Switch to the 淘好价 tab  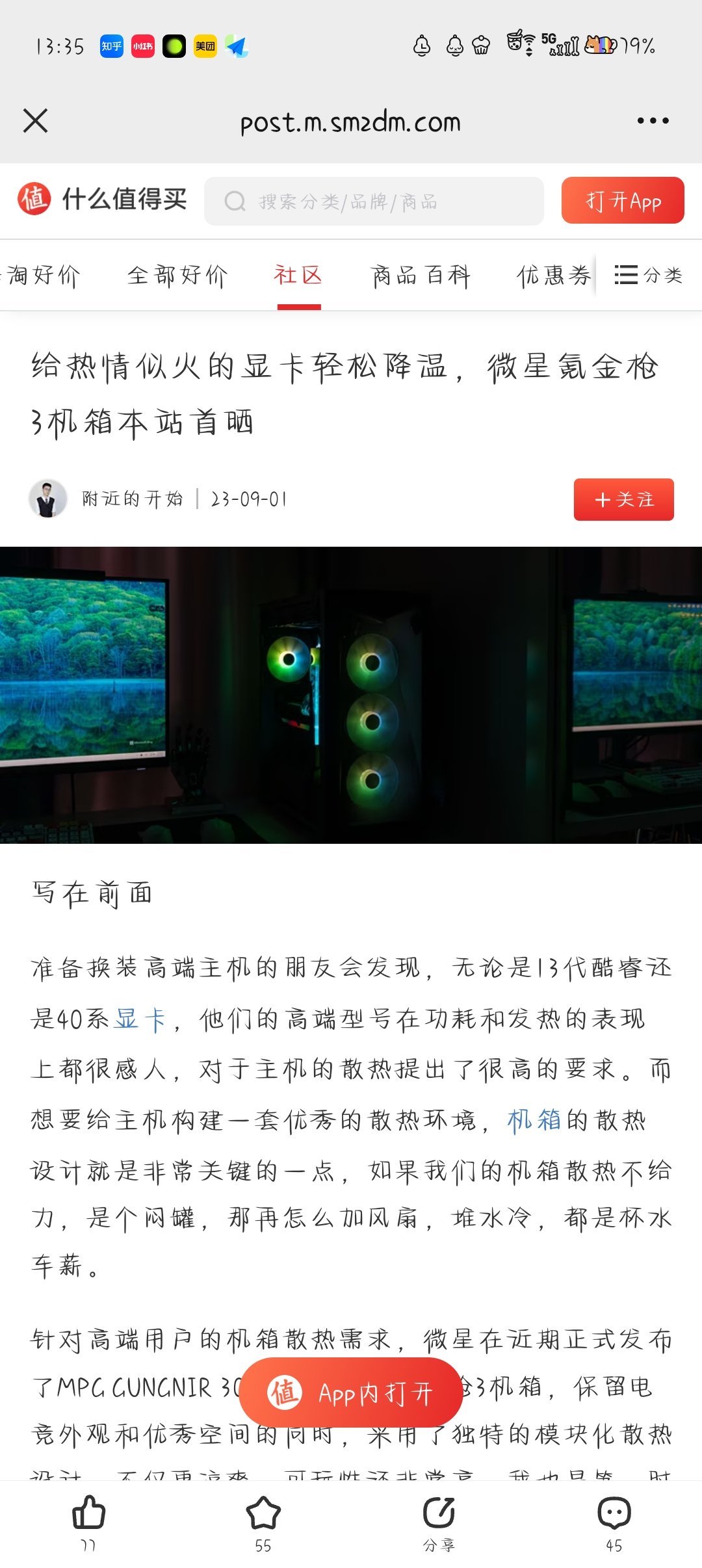pos(43,276)
